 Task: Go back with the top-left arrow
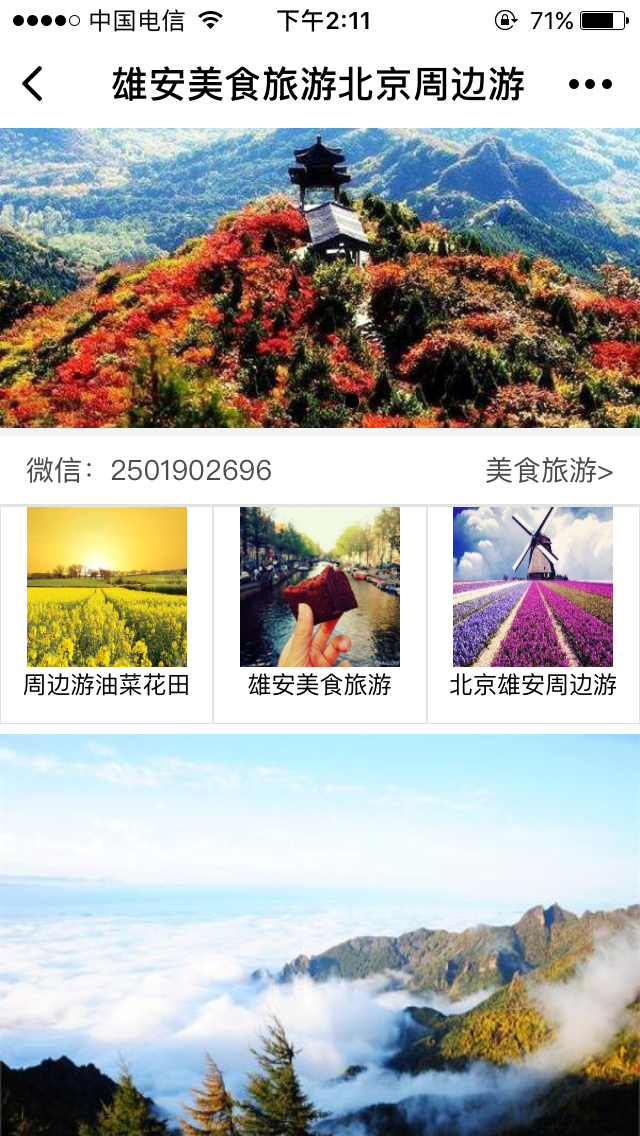(33, 84)
